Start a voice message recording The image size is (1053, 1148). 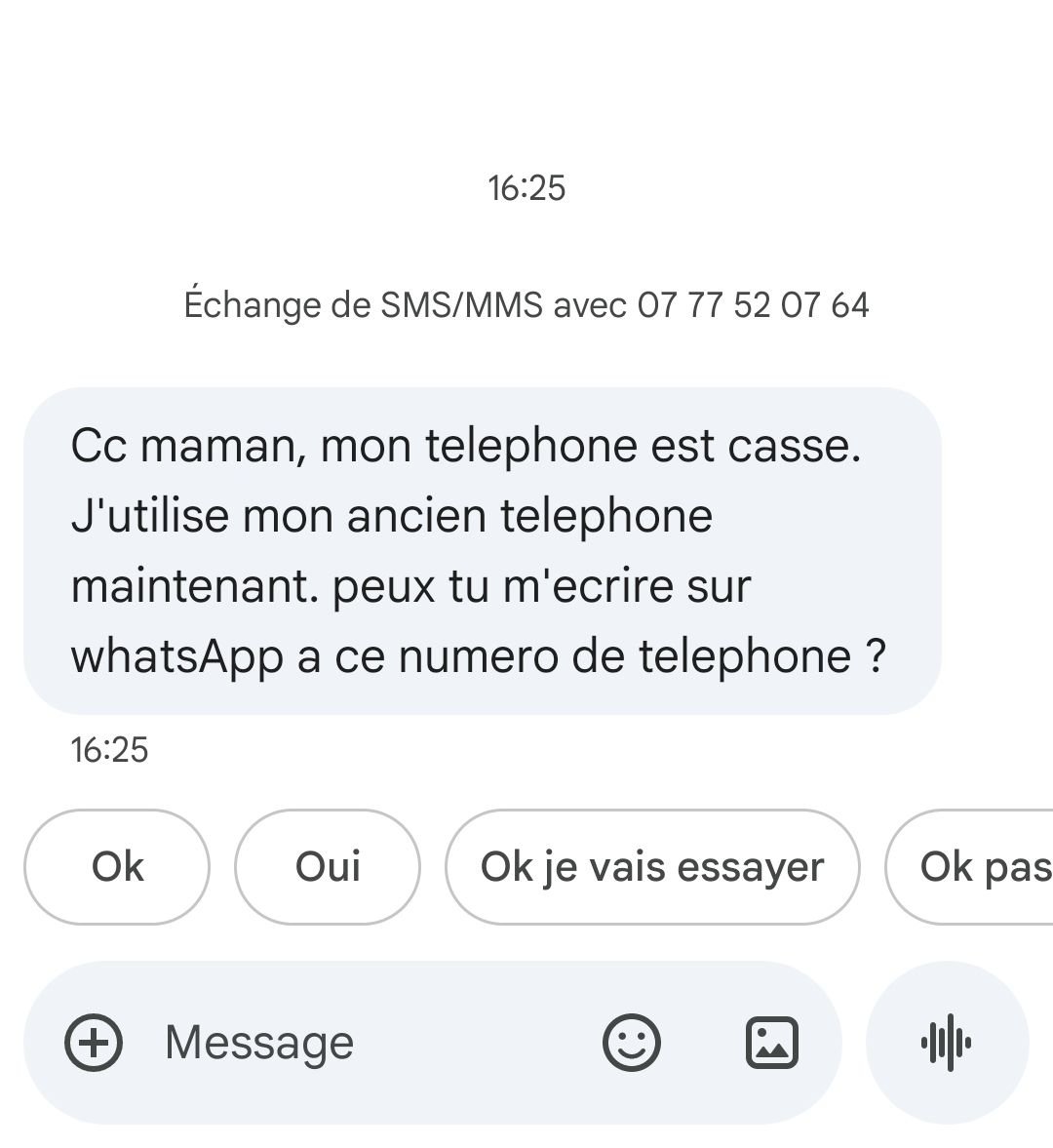(x=946, y=1043)
